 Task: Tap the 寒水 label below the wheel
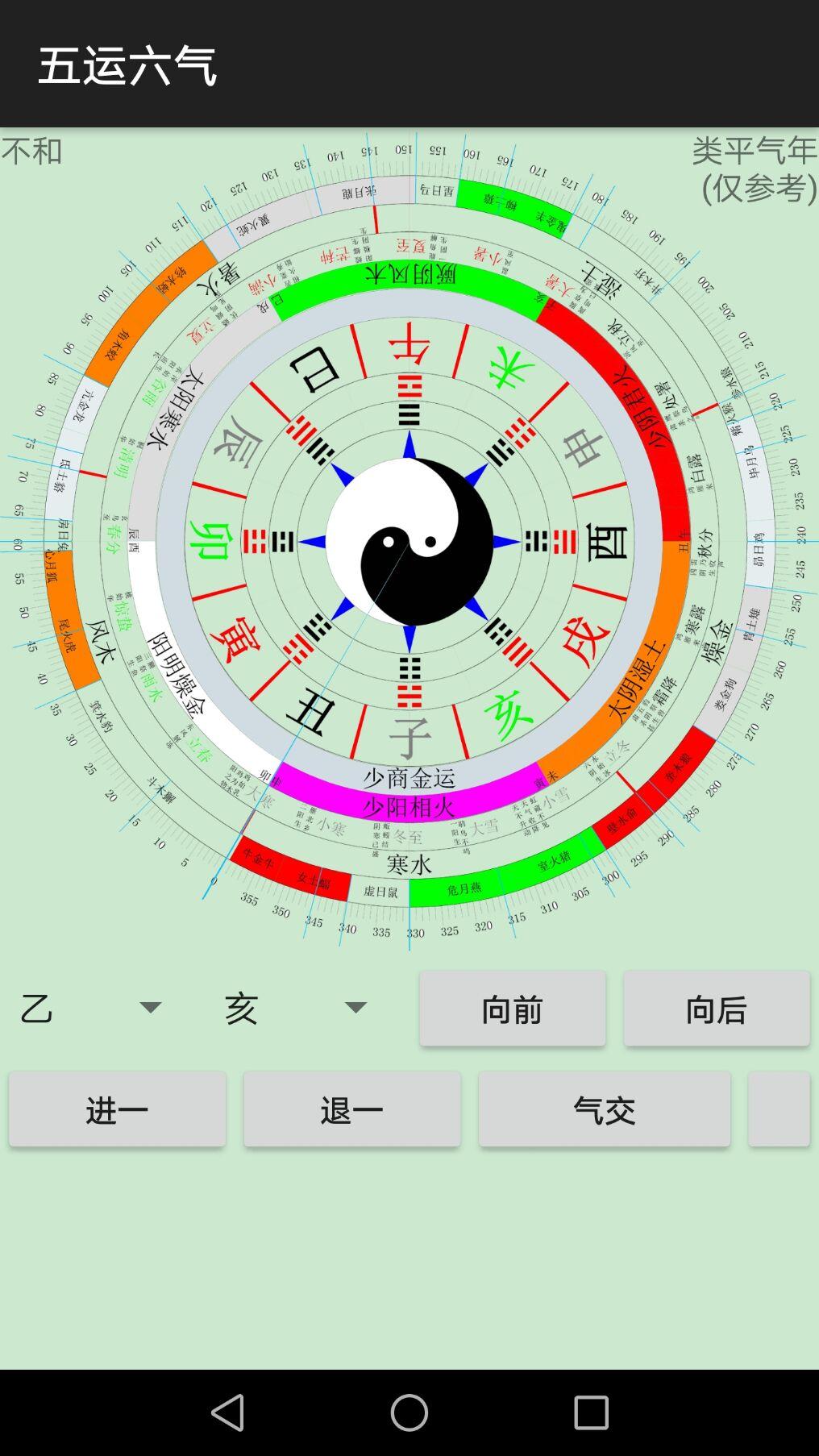coord(410,863)
